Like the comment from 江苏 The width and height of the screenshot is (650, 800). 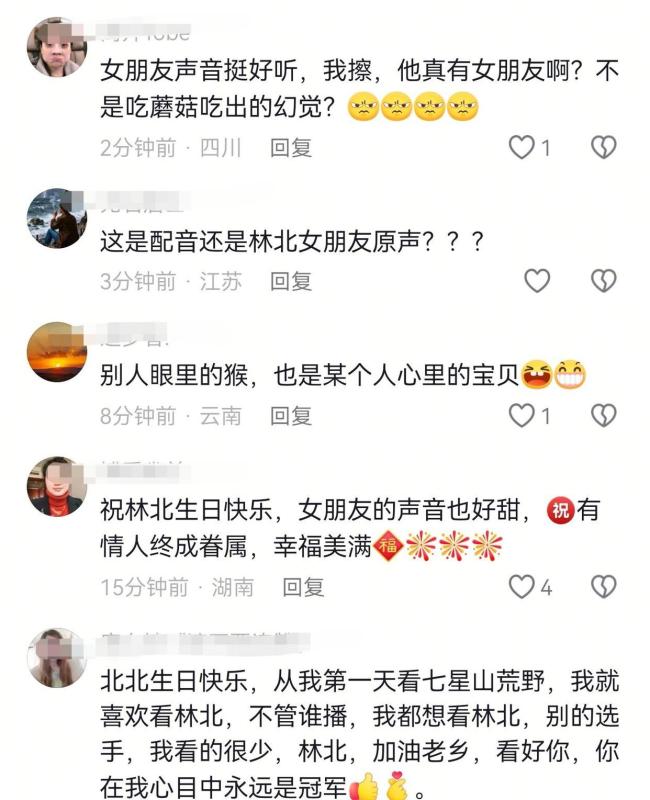coord(537,281)
